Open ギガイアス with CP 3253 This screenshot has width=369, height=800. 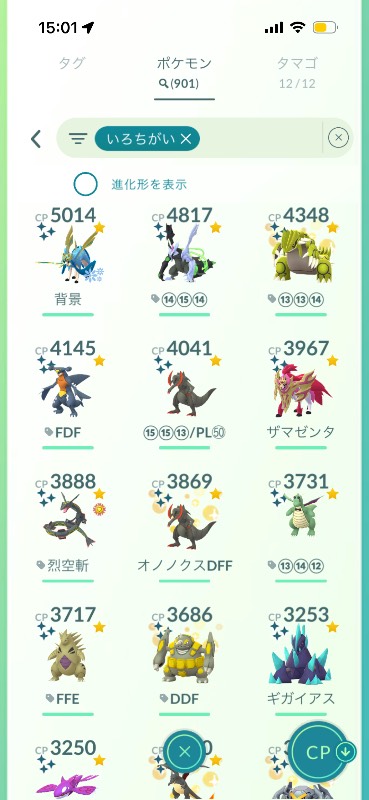[x=301, y=661]
